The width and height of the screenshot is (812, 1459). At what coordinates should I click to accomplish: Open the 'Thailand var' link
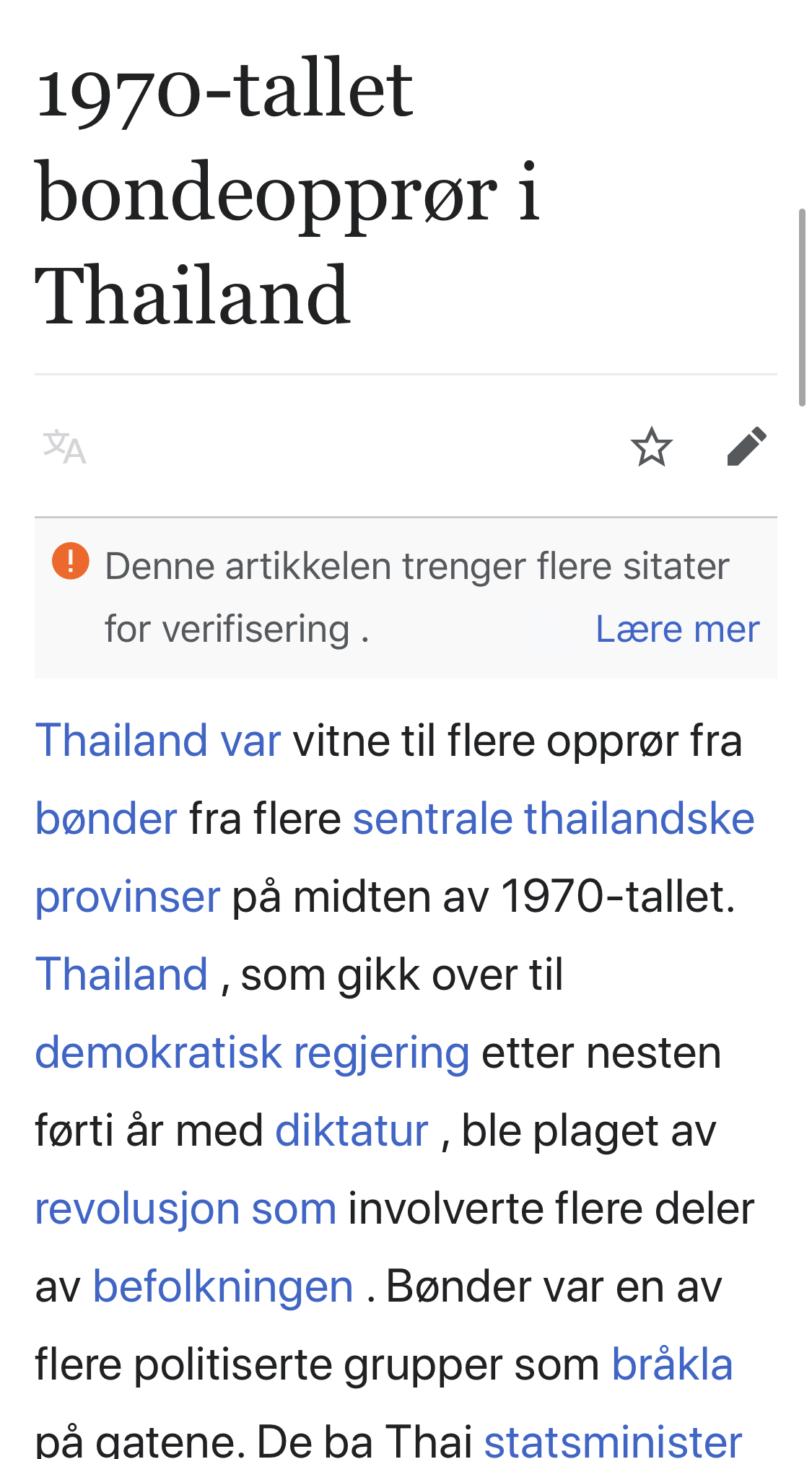[x=158, y=741]
